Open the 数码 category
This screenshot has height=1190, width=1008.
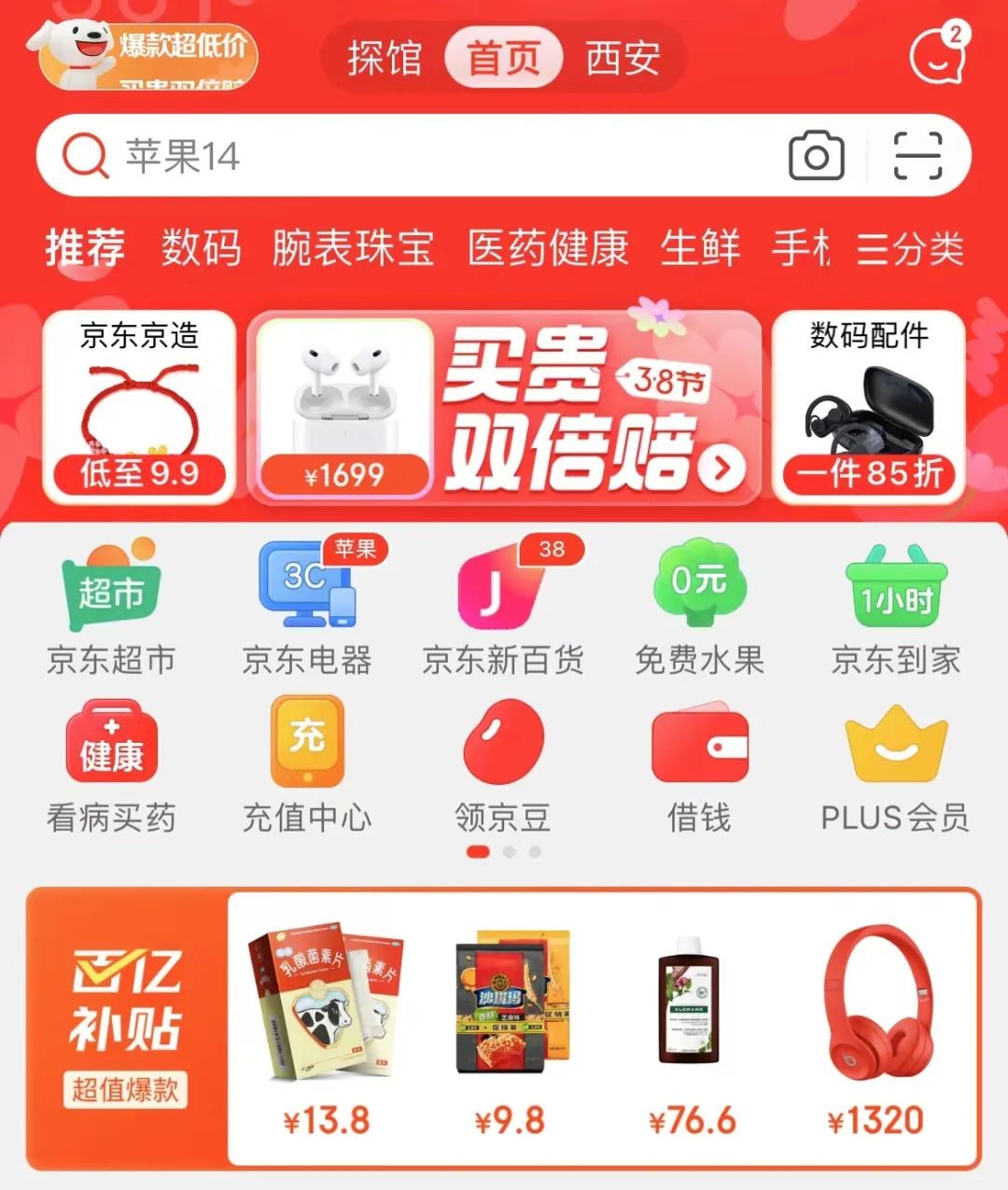tap(201, 247)
